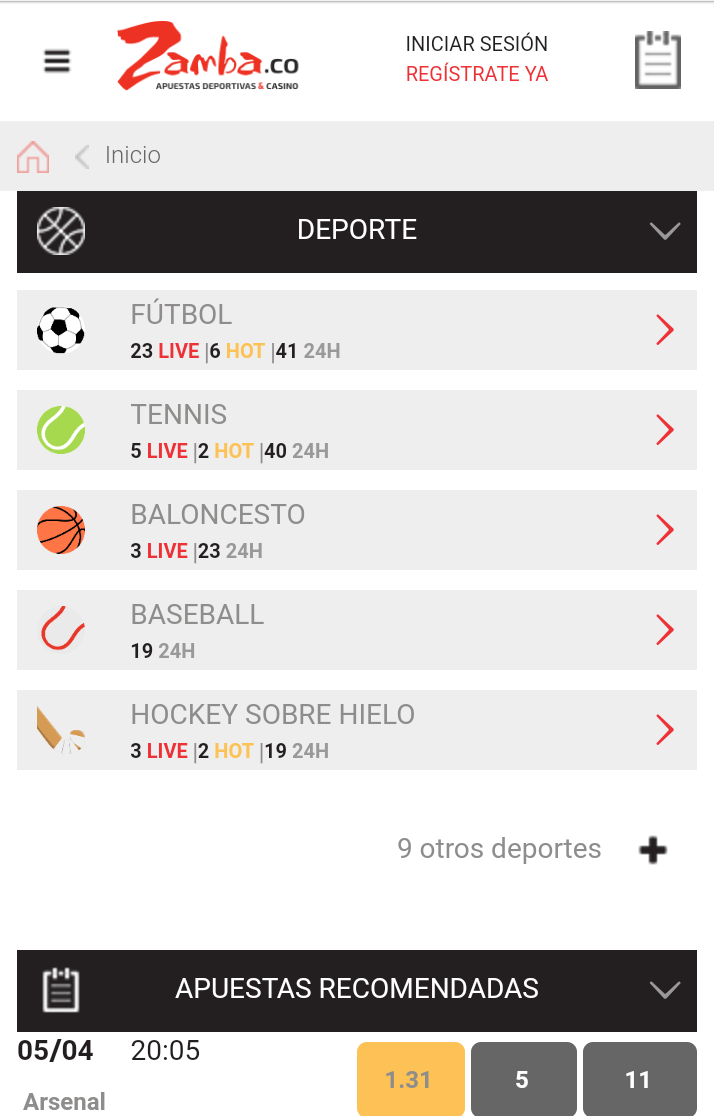Open the hamburger menu
714x1116 pixels.
click(x=57, y=61)
